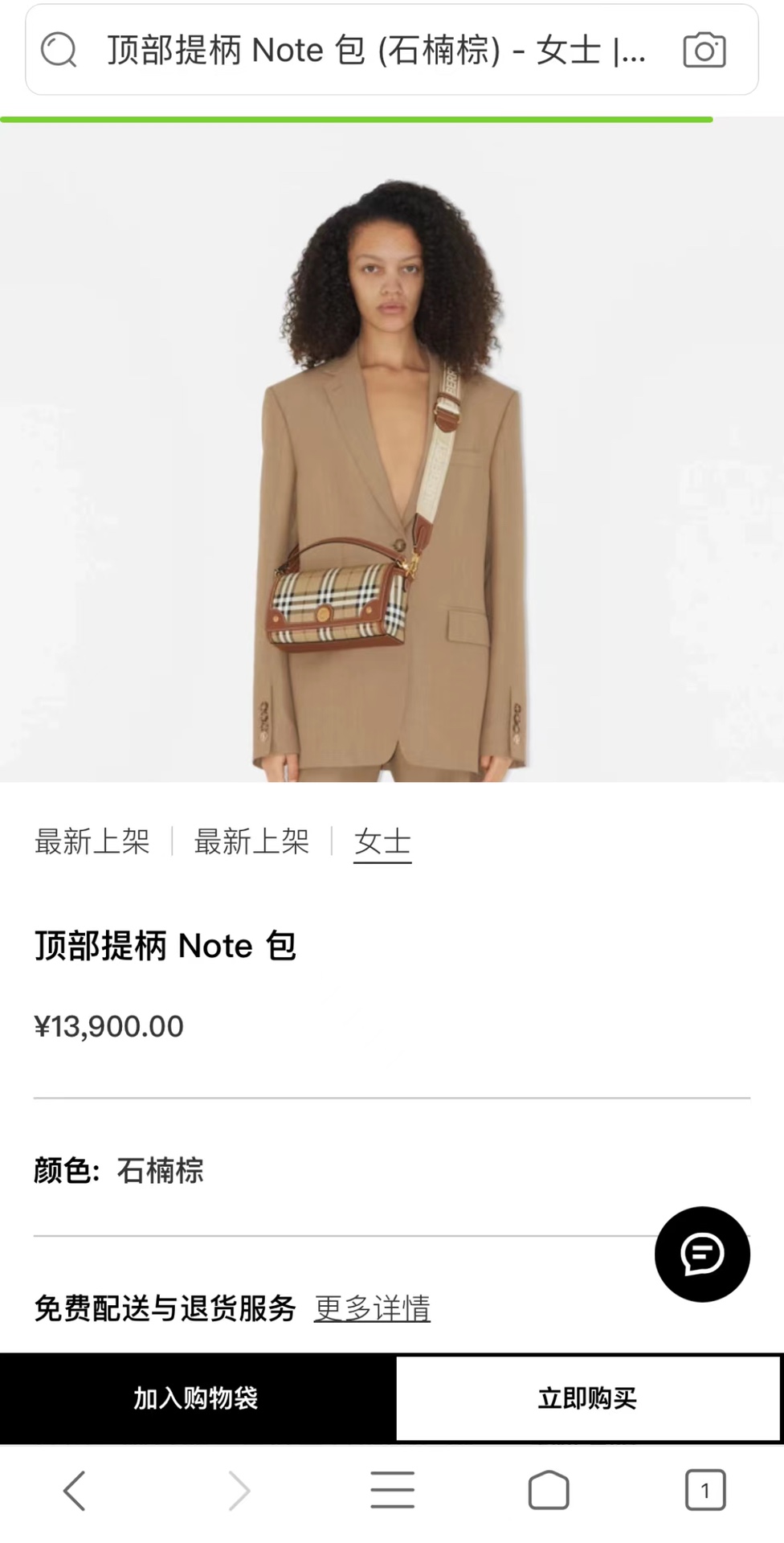The image size is (784, 1543).
Task: Open the 女士 breadcrumb link
Action: coord(382,841)
